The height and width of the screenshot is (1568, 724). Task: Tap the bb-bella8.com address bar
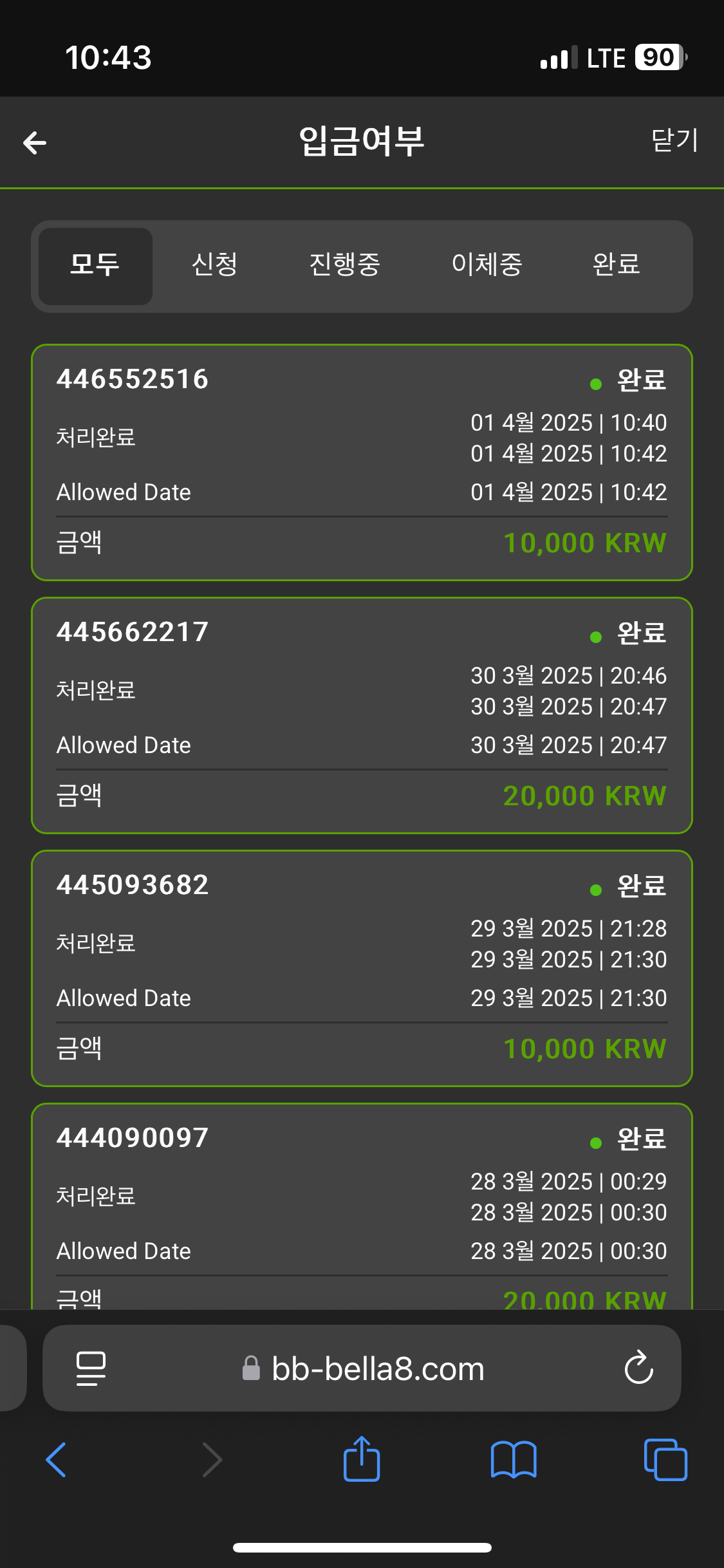[x=362, y=1368]
